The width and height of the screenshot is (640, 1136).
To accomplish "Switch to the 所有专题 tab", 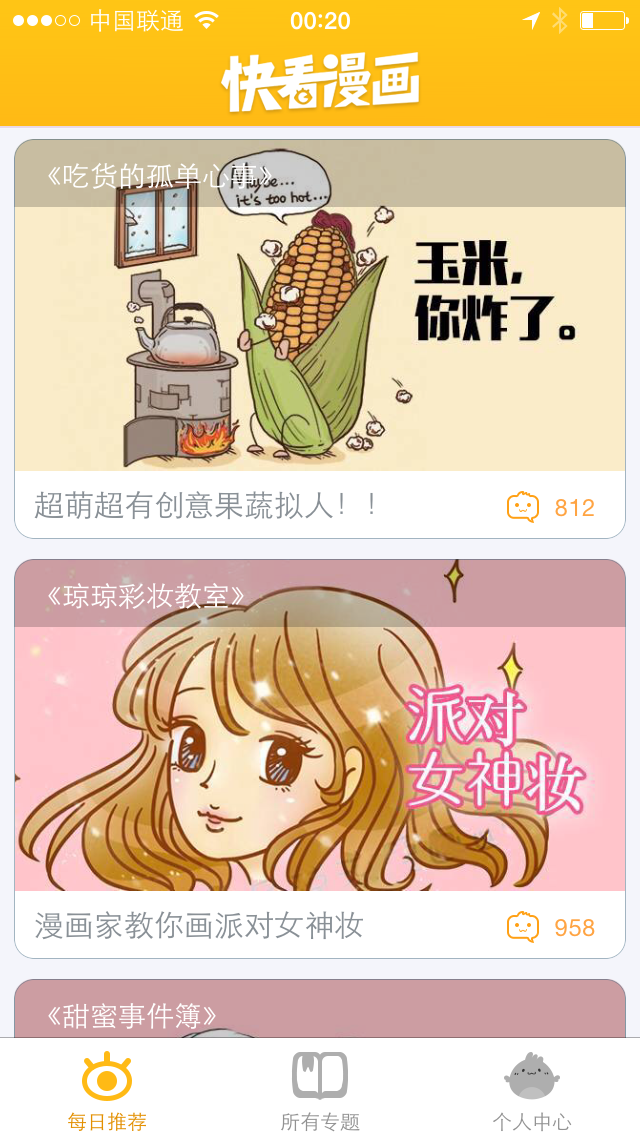I will click(x=320, y=1090).
